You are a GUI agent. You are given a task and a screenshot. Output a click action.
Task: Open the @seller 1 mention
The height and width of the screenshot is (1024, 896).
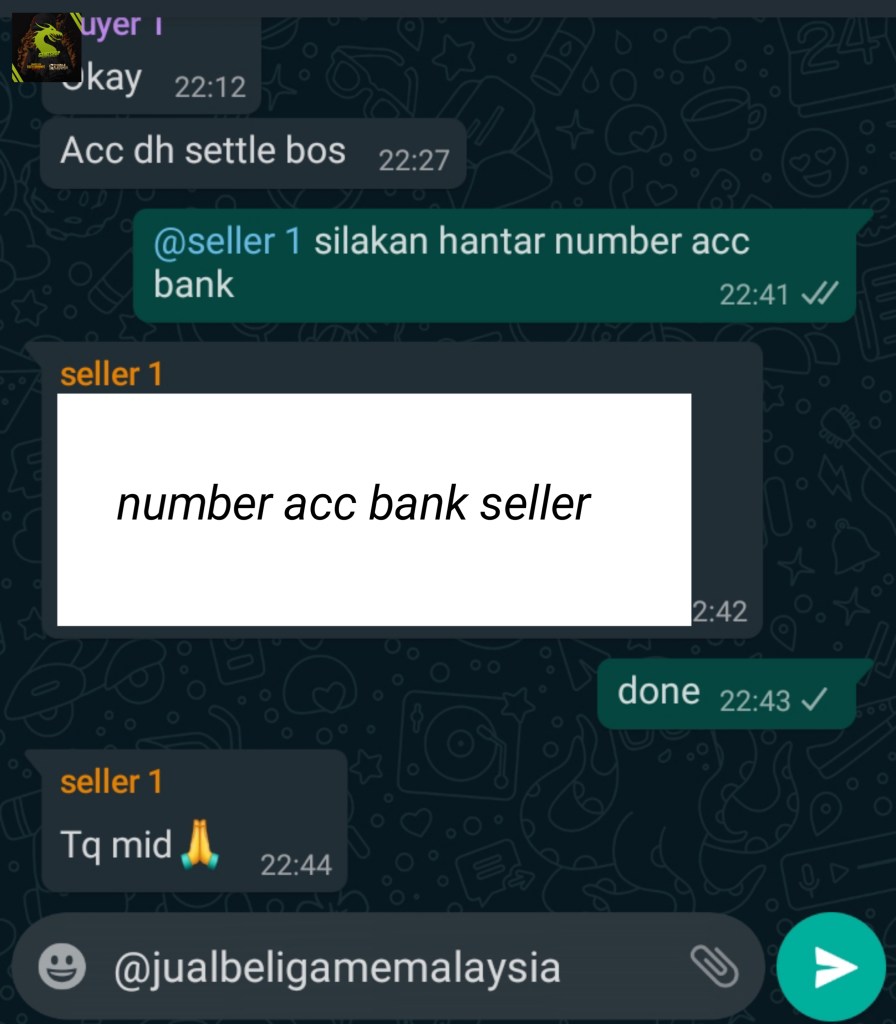click(x=227, y=242)
